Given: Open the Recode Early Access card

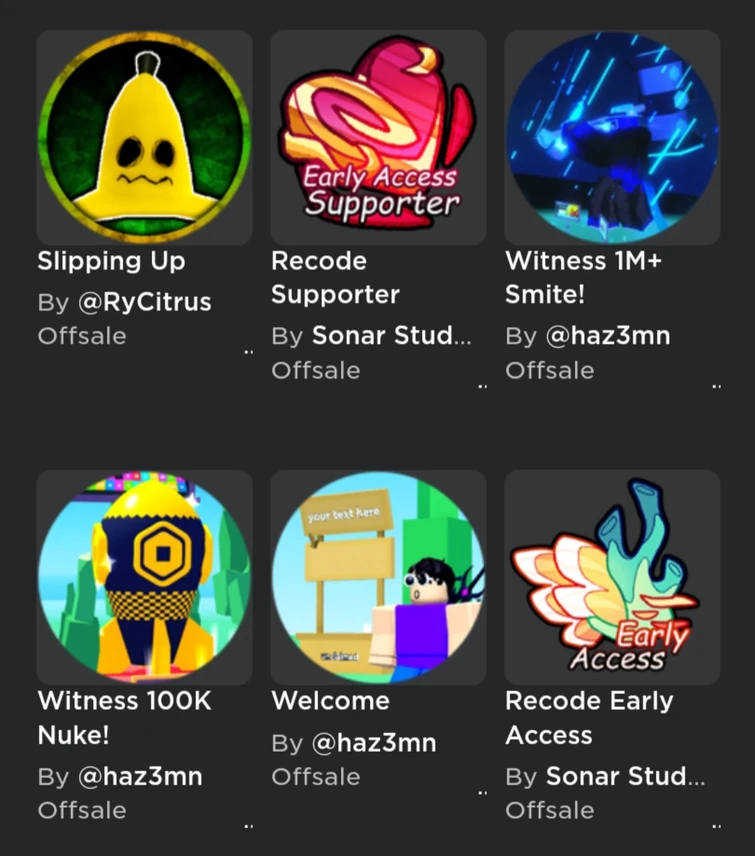Looking at the screenshot, I should (x=612, y=578).
